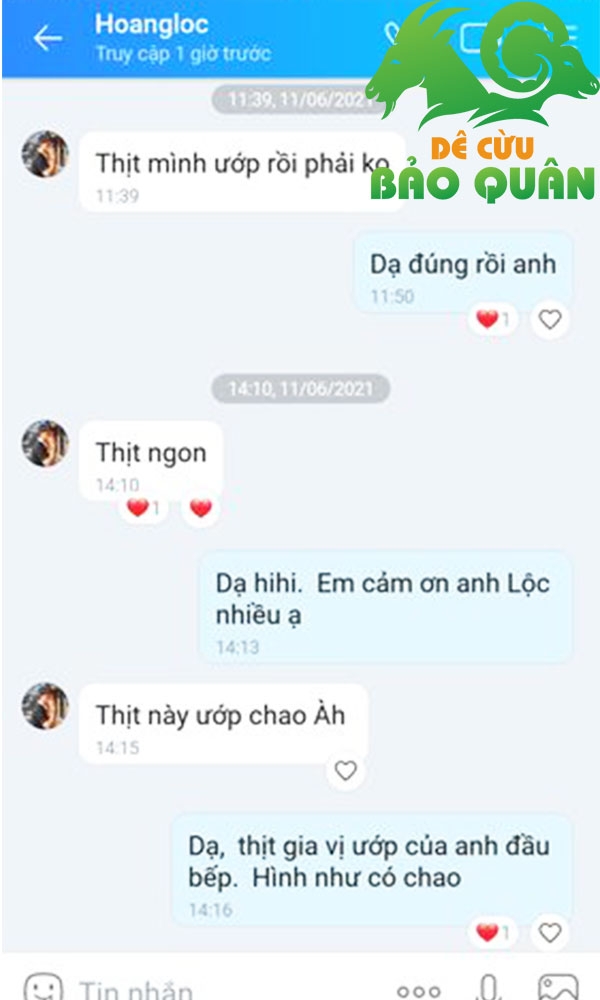Open more options with the three dots

pos(418,990)
